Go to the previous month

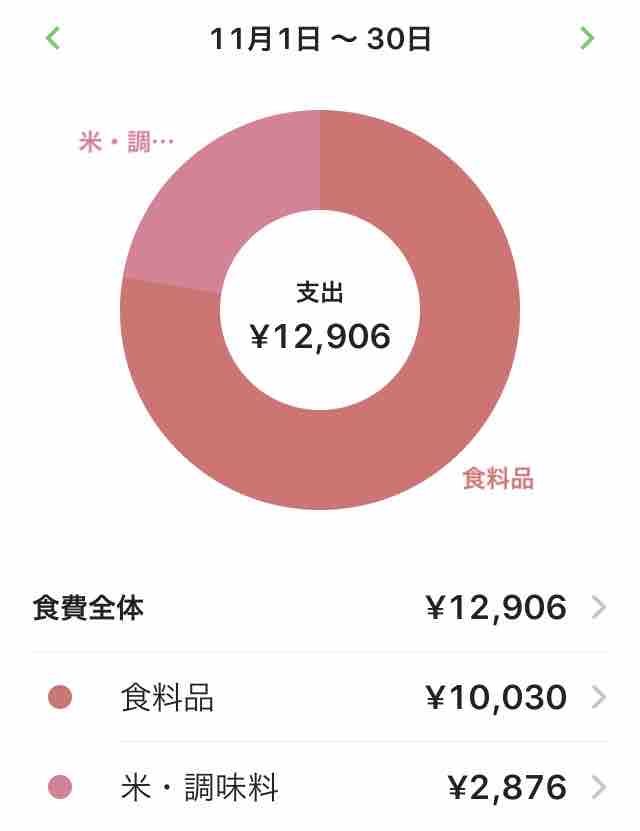52,38
